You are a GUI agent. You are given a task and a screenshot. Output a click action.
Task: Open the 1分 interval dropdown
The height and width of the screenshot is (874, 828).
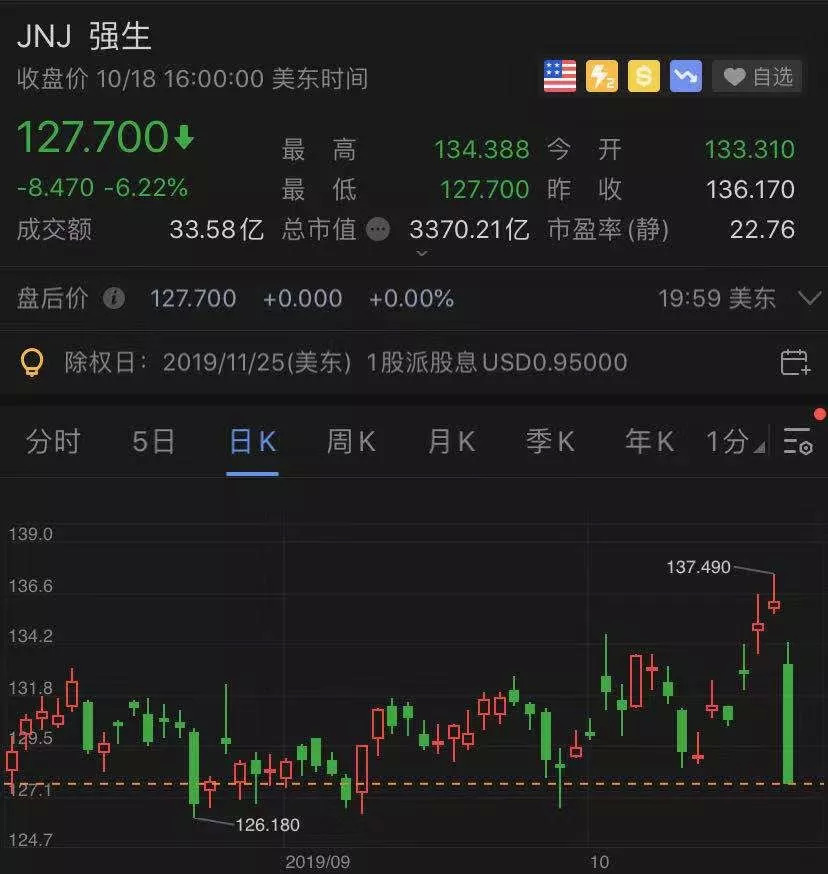[736, 441]
